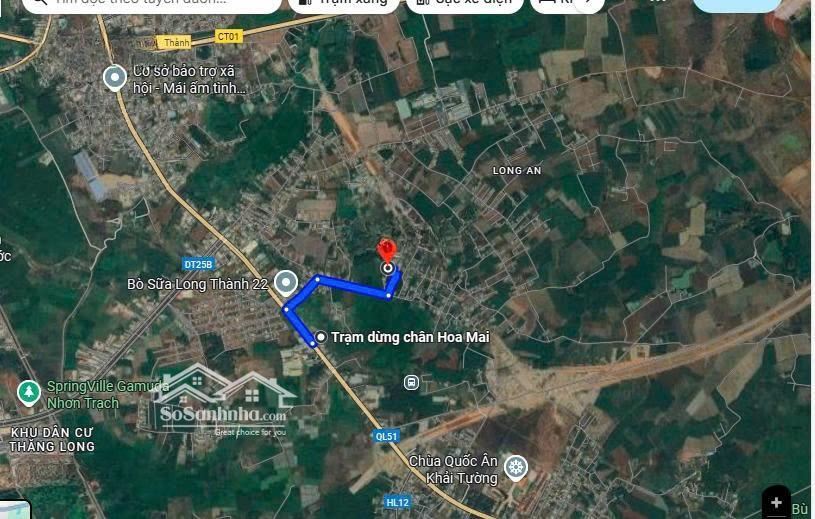Tap the red destination pin

(386, 251)
